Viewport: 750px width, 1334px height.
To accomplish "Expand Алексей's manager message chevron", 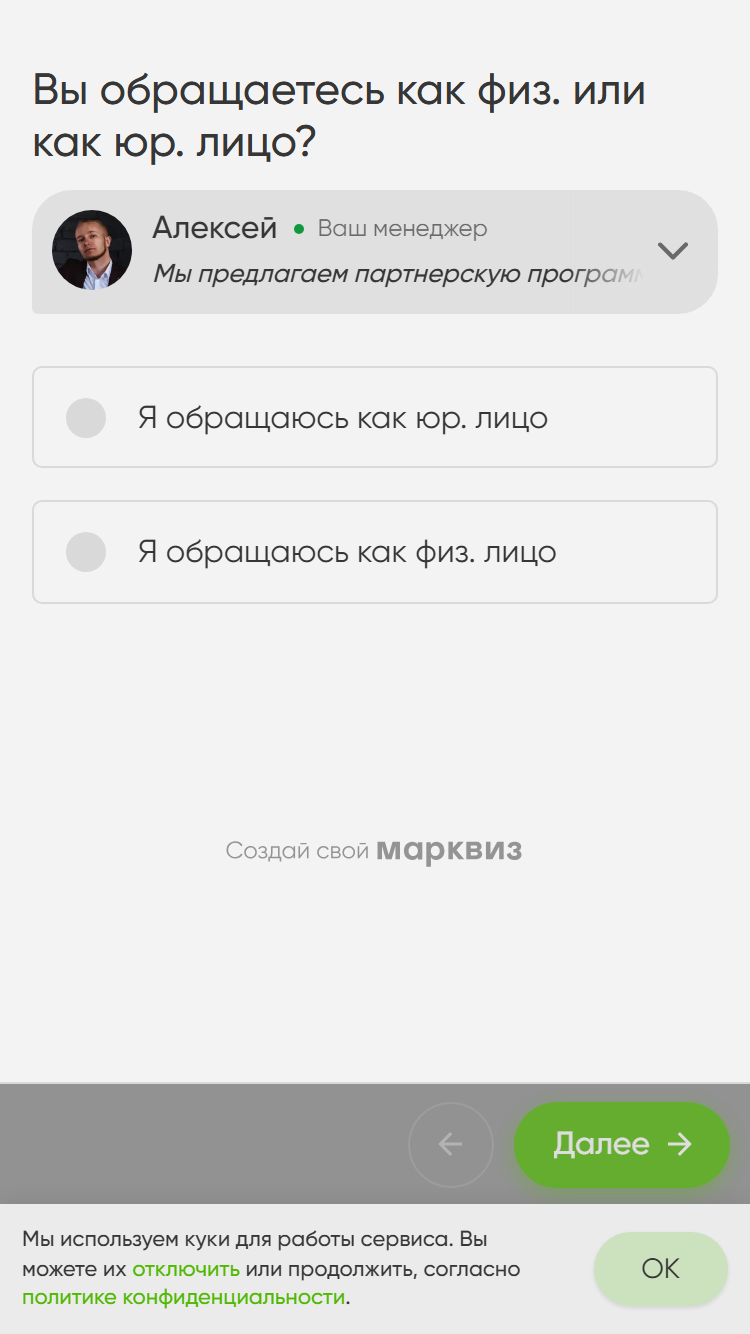I will pos(673,251).
